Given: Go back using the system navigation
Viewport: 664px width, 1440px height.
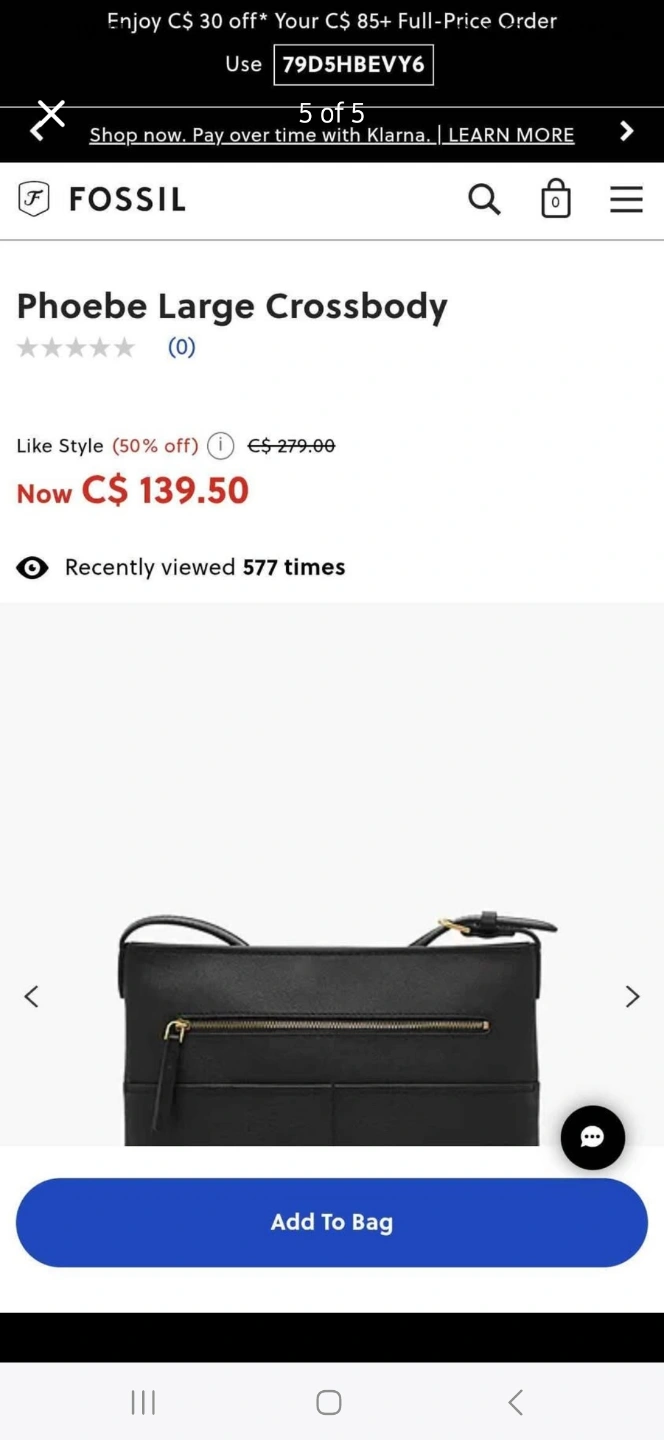Looking at the screenshot, I should (x=516, y=1402).
